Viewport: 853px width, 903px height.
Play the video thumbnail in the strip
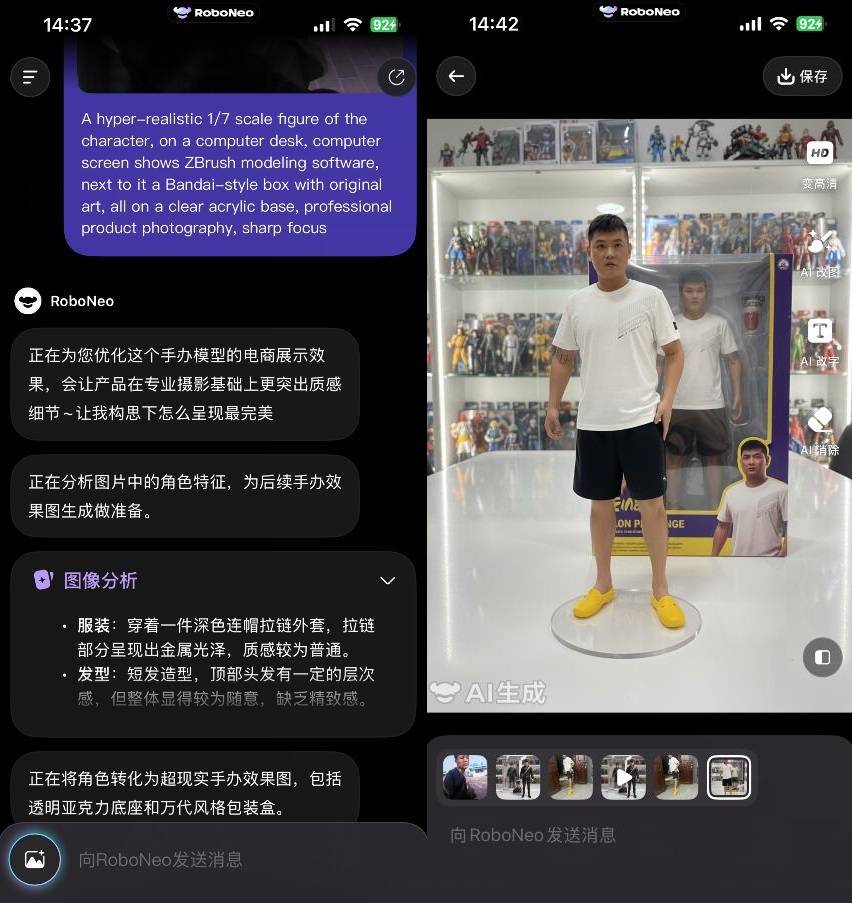(x=623, y=776)
